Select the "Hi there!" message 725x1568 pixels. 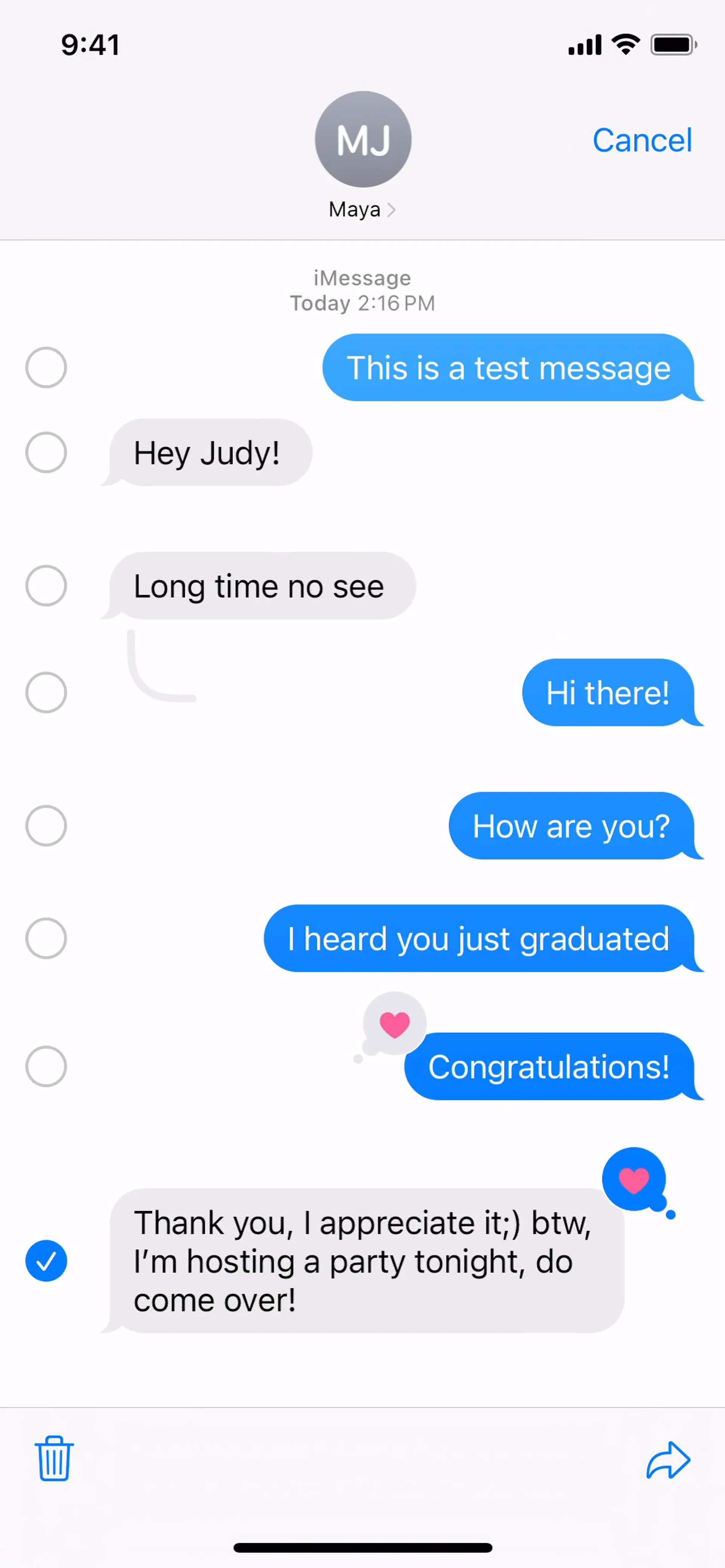[46, 693]
